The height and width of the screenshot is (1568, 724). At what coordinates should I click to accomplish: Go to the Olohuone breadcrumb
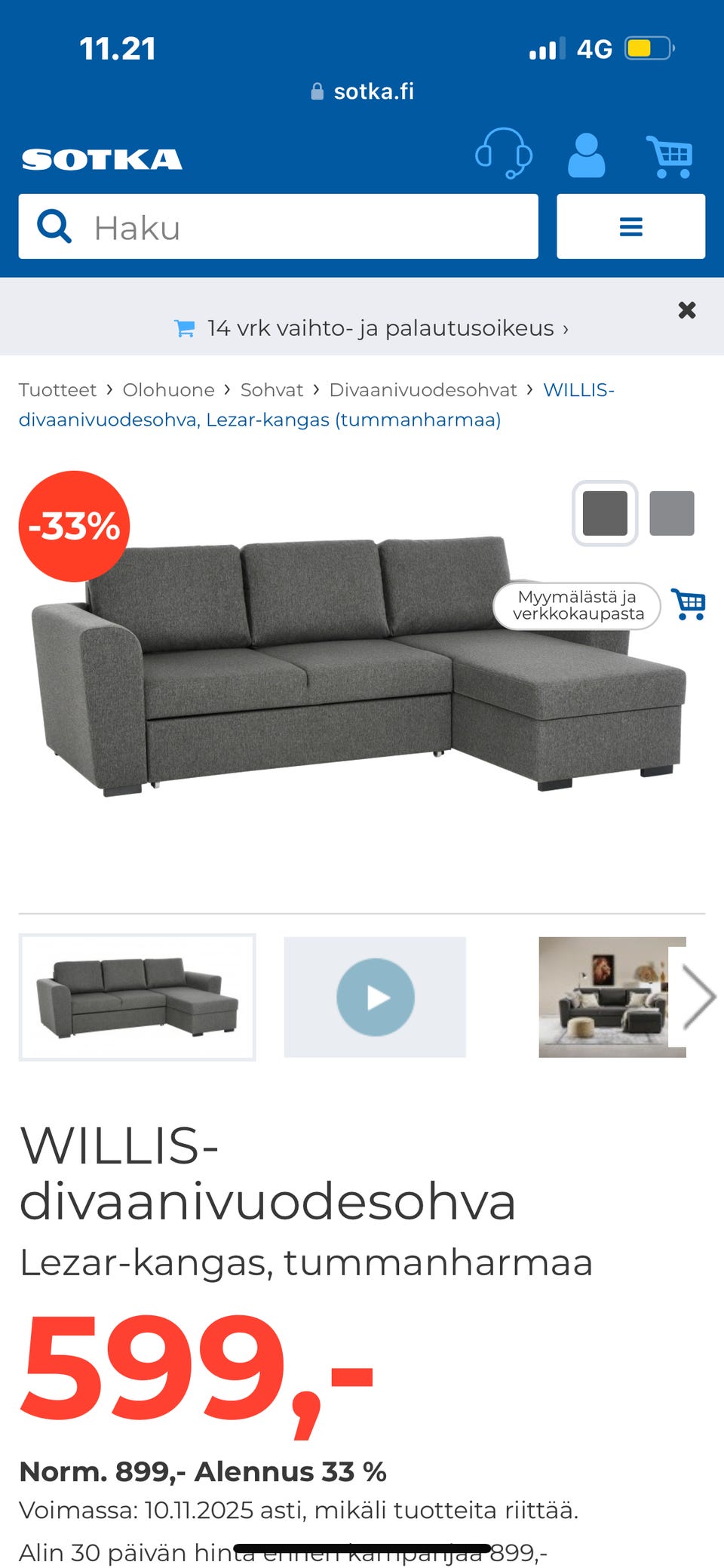[x=168, y=390]
